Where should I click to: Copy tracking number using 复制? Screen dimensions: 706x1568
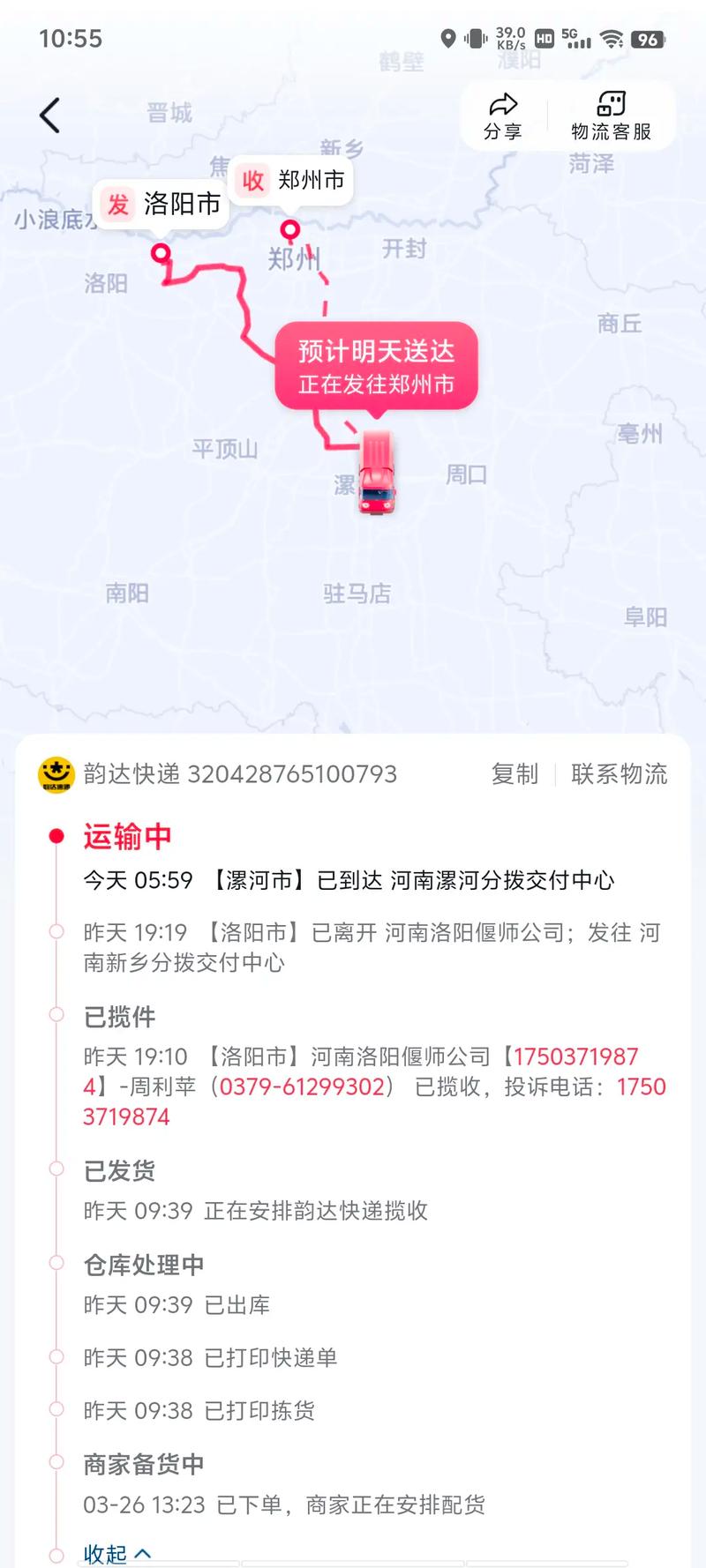tap(515, 774)
